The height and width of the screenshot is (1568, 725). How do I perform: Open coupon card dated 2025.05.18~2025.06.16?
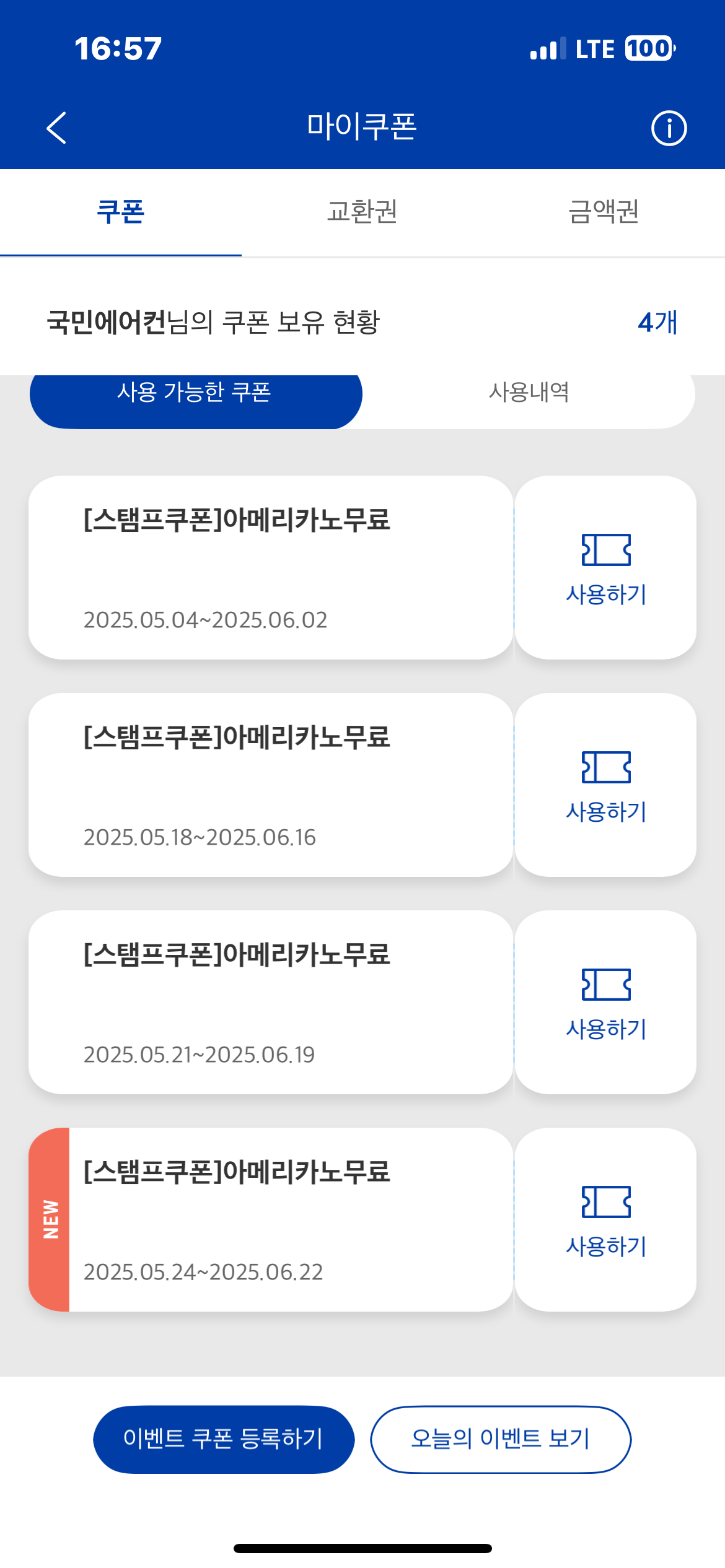[x=271, y=785]
